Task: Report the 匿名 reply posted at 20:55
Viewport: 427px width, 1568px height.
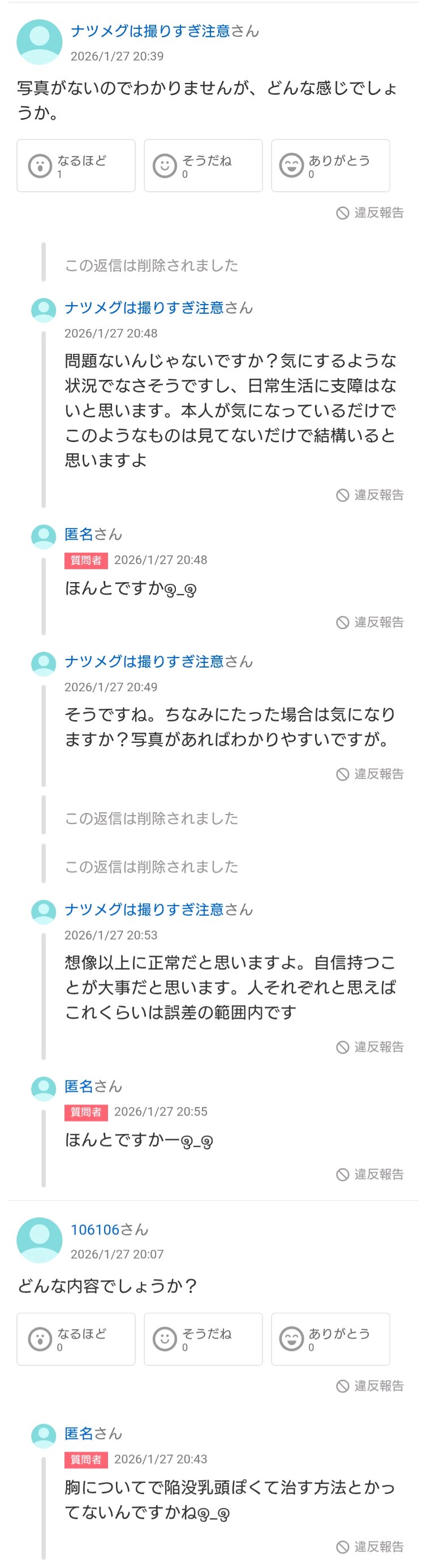Action: click(370, 1174)
